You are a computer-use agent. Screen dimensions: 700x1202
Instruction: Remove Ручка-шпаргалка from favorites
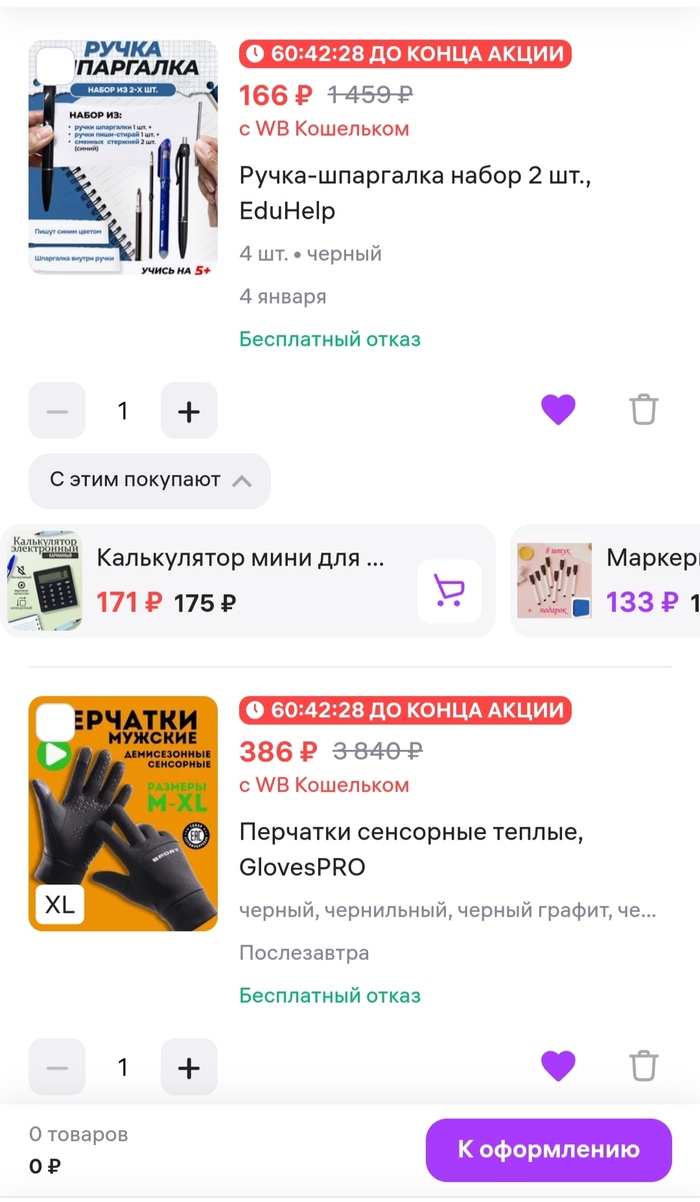(558, 409)
